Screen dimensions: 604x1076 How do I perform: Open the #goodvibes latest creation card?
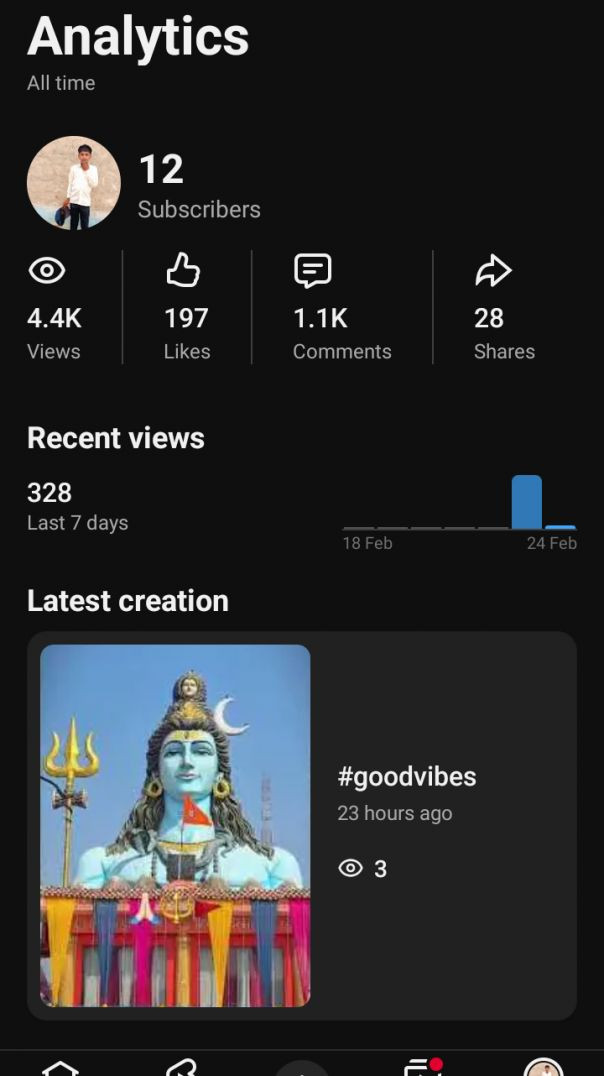[x=301, y=824]
